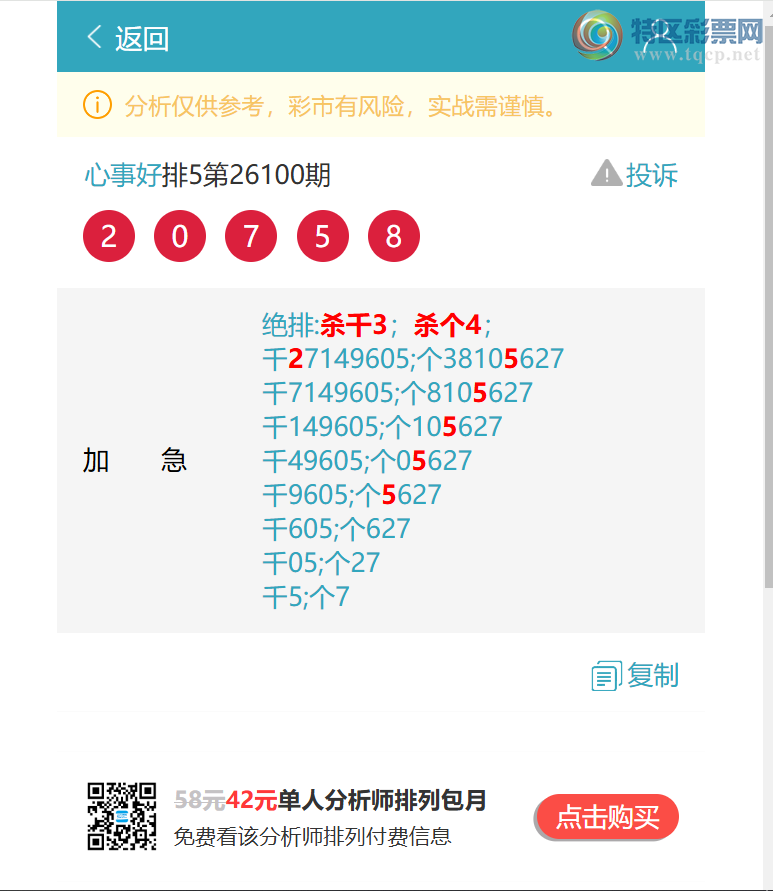Tap 点击购买 to buy the monthly package

pos(607,818)
